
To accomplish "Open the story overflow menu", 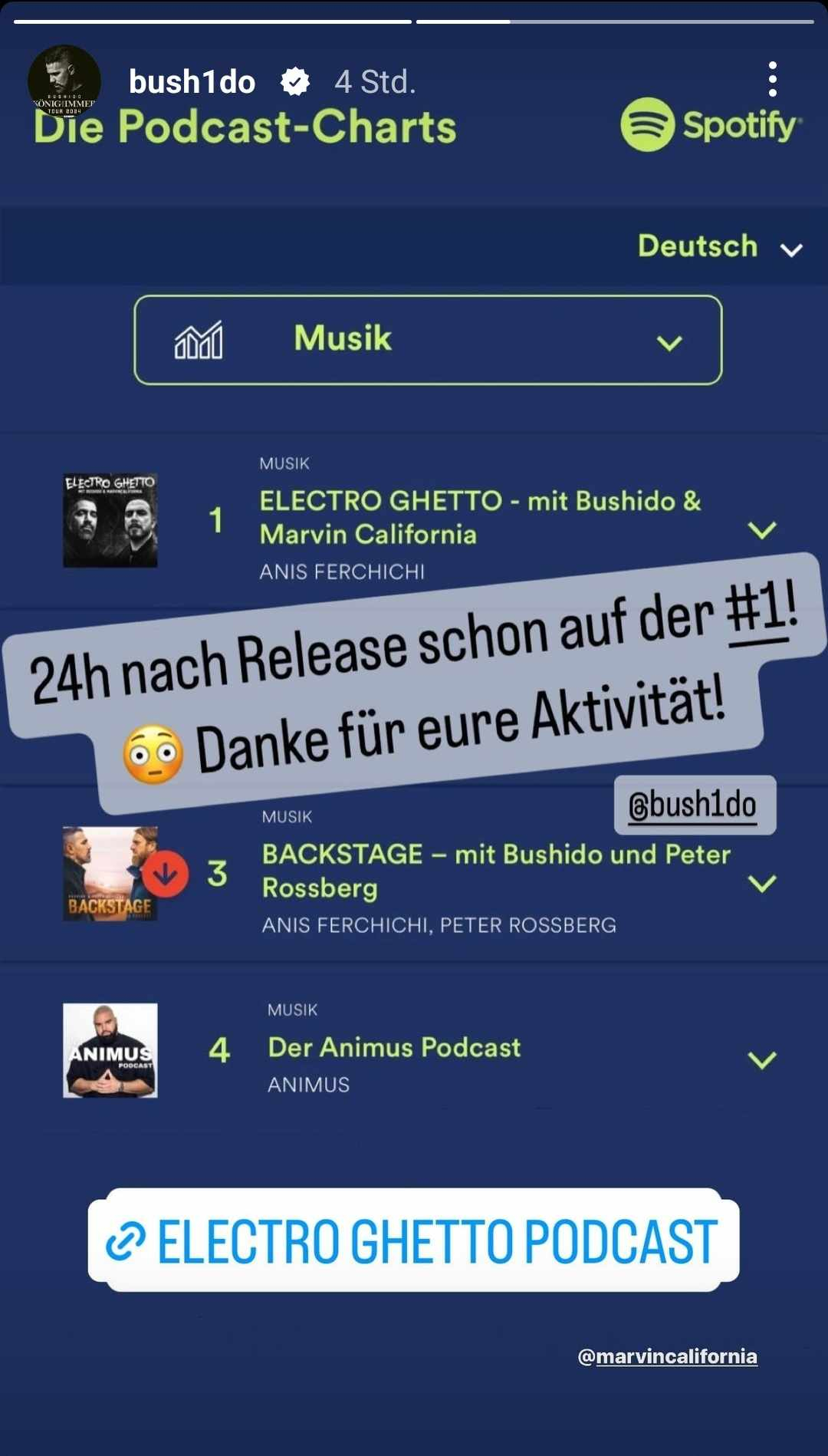I will pyautogui.click(x=772, y=80).
